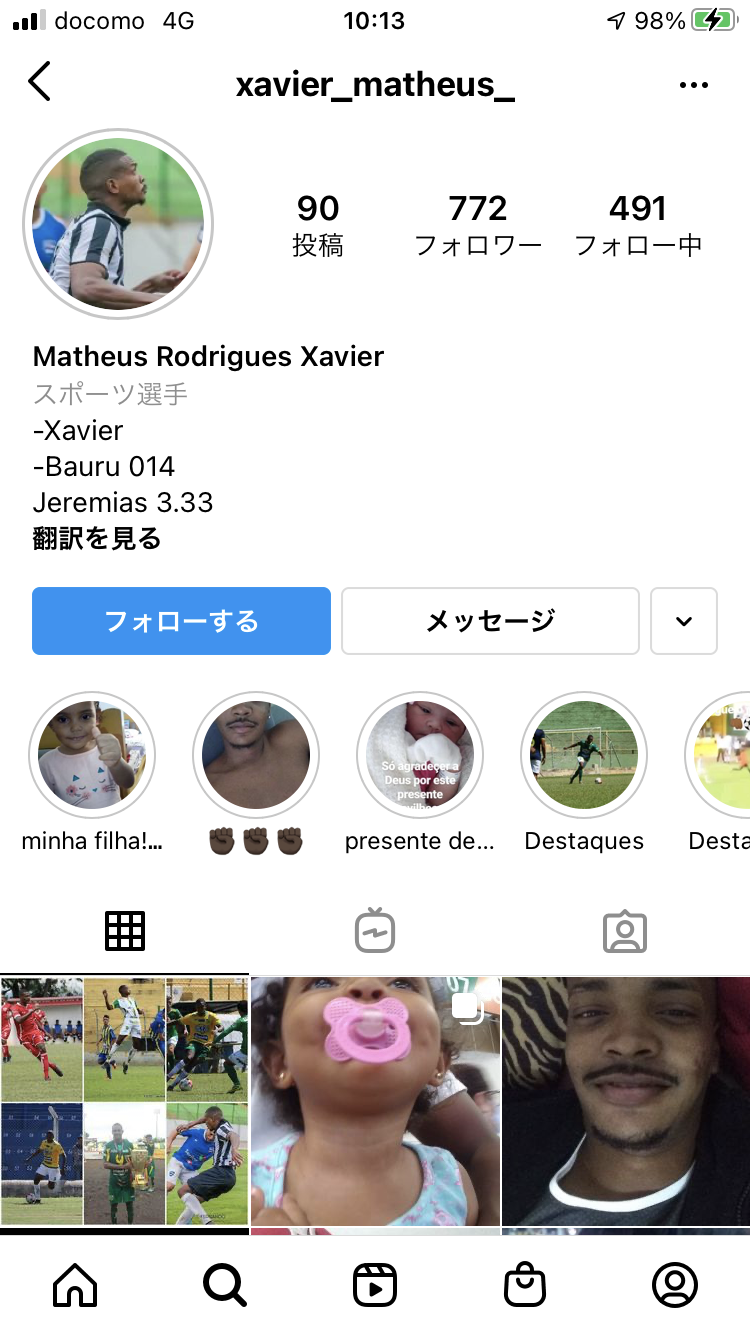This screenshot has width=750, height=1334.
Task: Open the three-dot options menu
Action: coord(693,86)
